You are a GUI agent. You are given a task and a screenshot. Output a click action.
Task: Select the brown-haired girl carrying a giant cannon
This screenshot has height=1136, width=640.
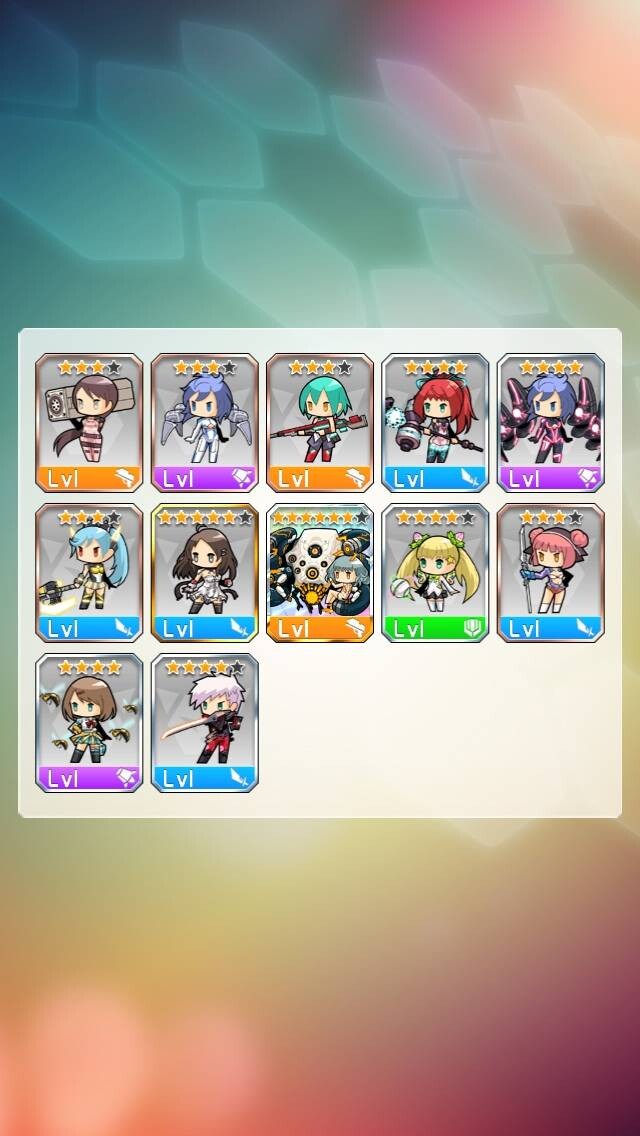89,422
